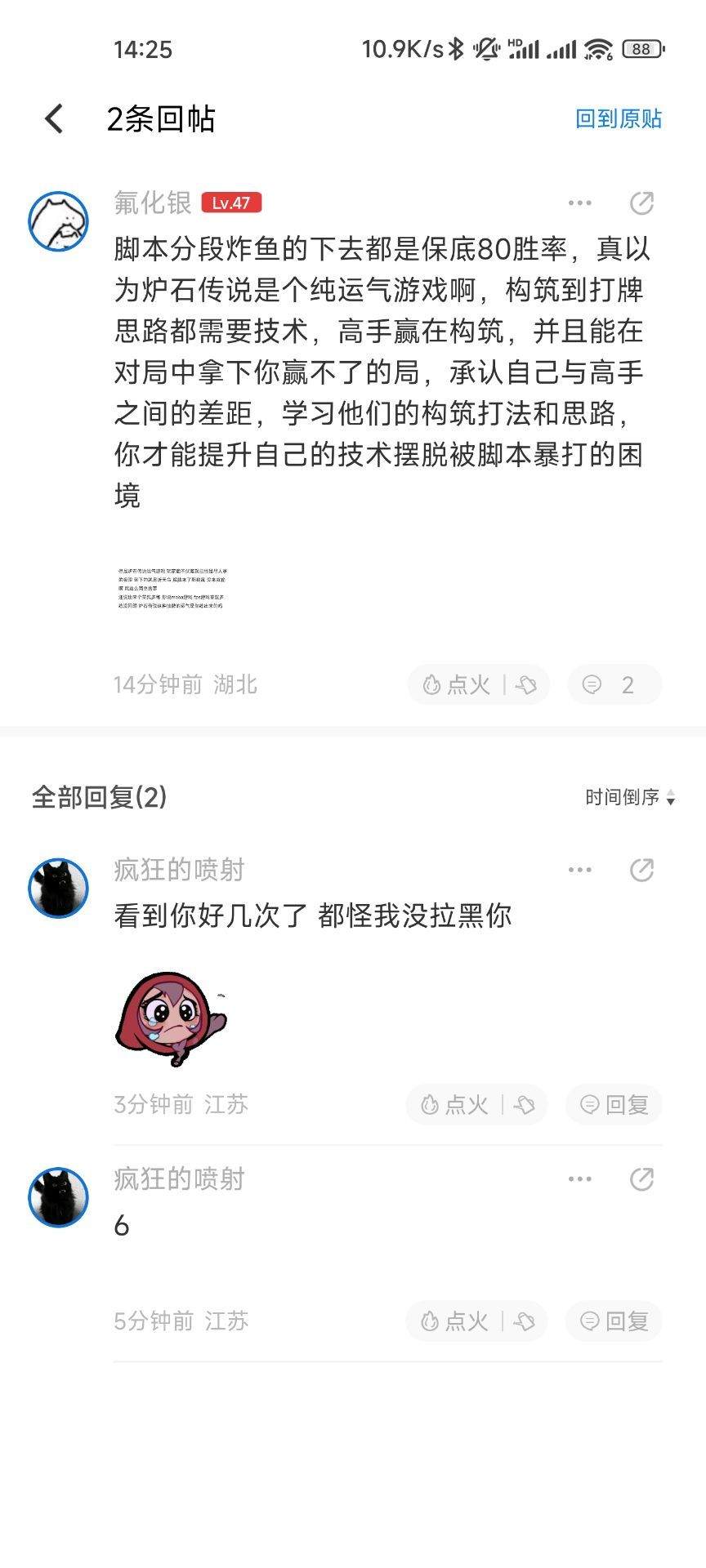
Task: Share the reply that says 6
Action: (x=641, y=1179)
